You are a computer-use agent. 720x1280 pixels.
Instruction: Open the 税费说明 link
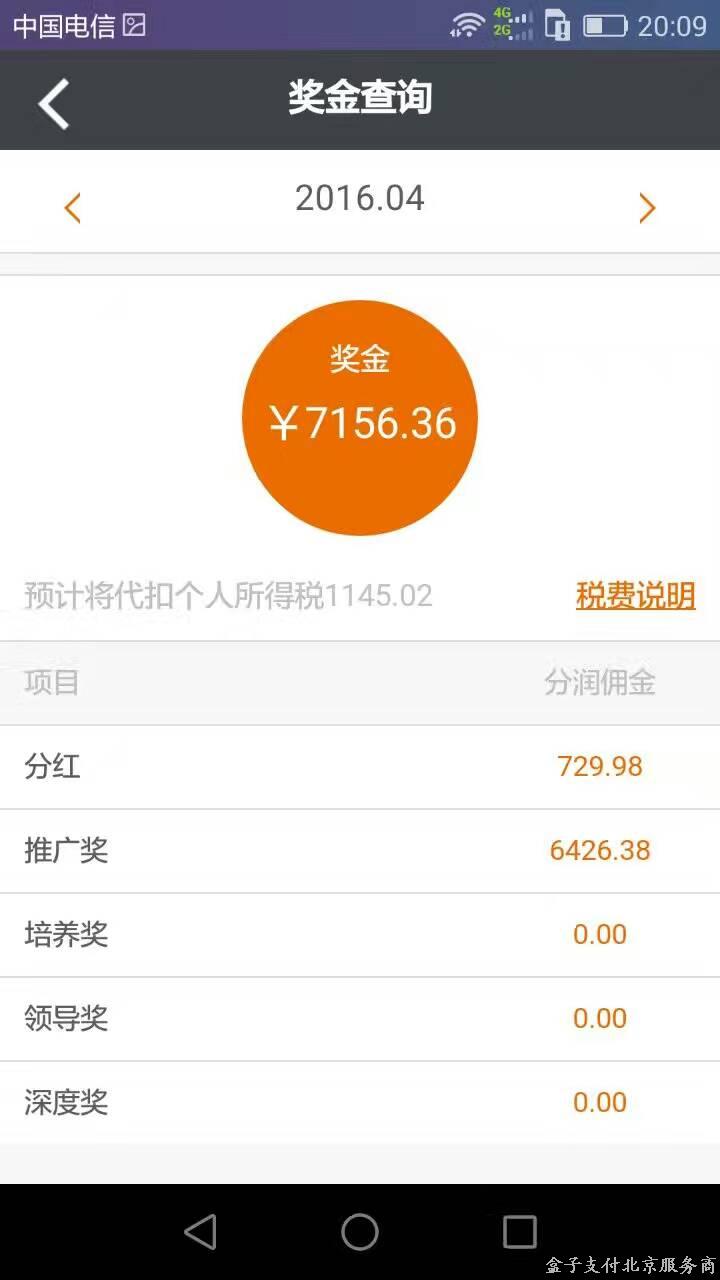point(635,596)
